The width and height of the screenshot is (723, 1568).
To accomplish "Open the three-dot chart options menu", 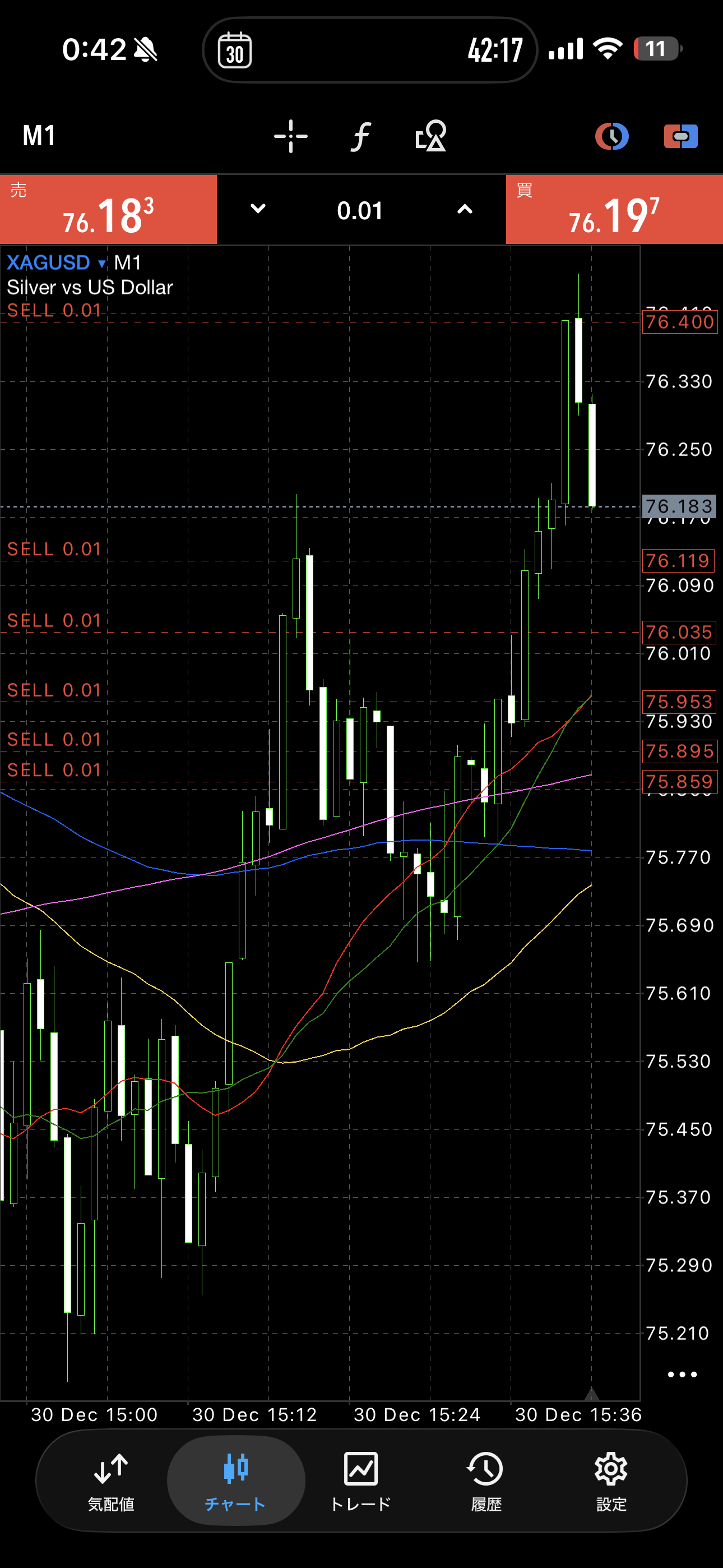I will click(682, 1374).
